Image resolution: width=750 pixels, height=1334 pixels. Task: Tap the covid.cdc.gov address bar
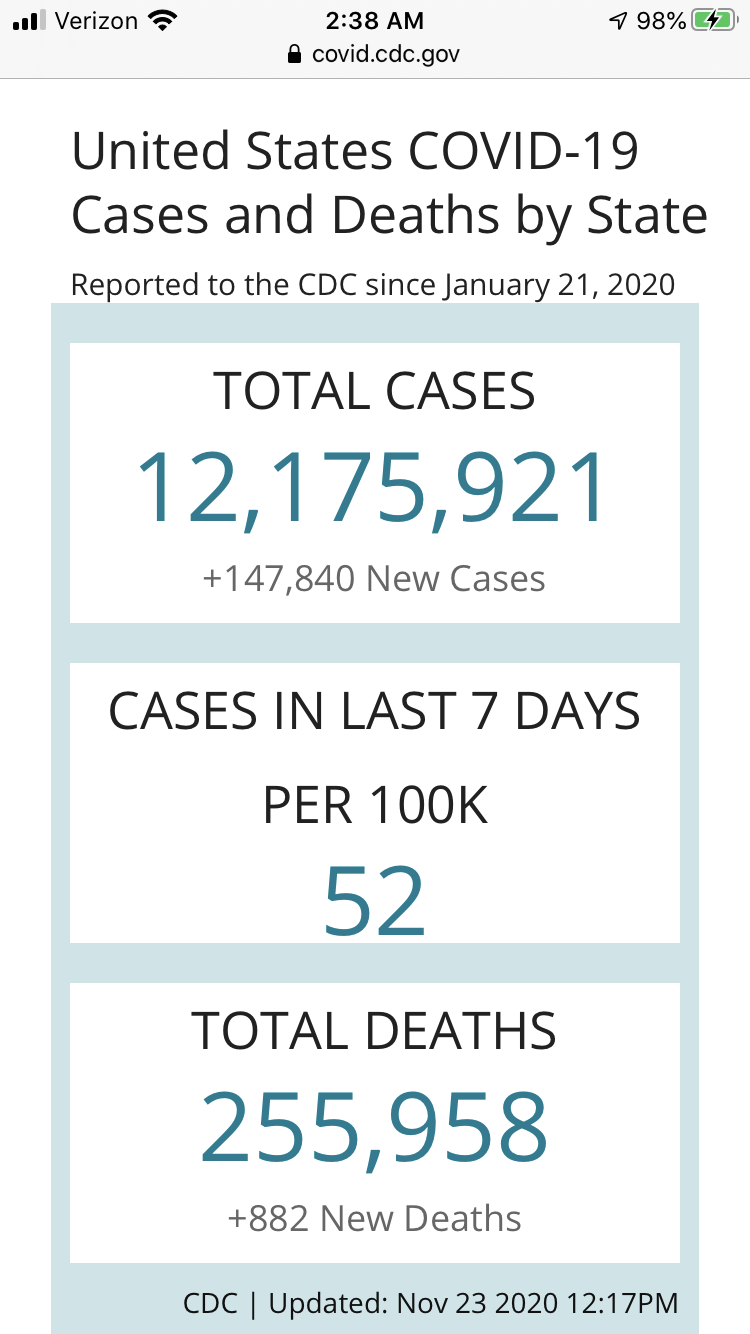tap(374, 54)
